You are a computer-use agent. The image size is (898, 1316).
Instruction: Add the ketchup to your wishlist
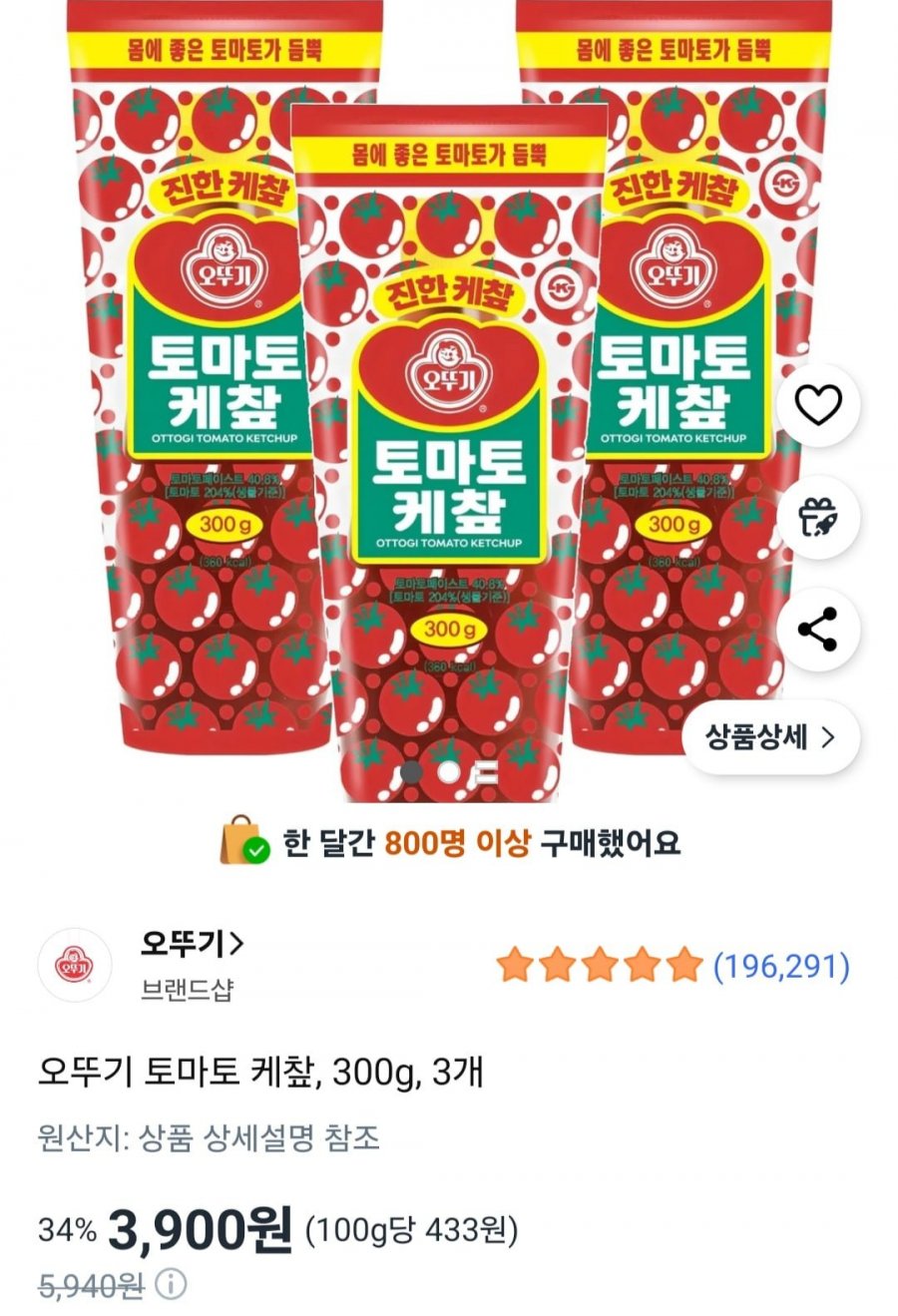click(817, 405)
